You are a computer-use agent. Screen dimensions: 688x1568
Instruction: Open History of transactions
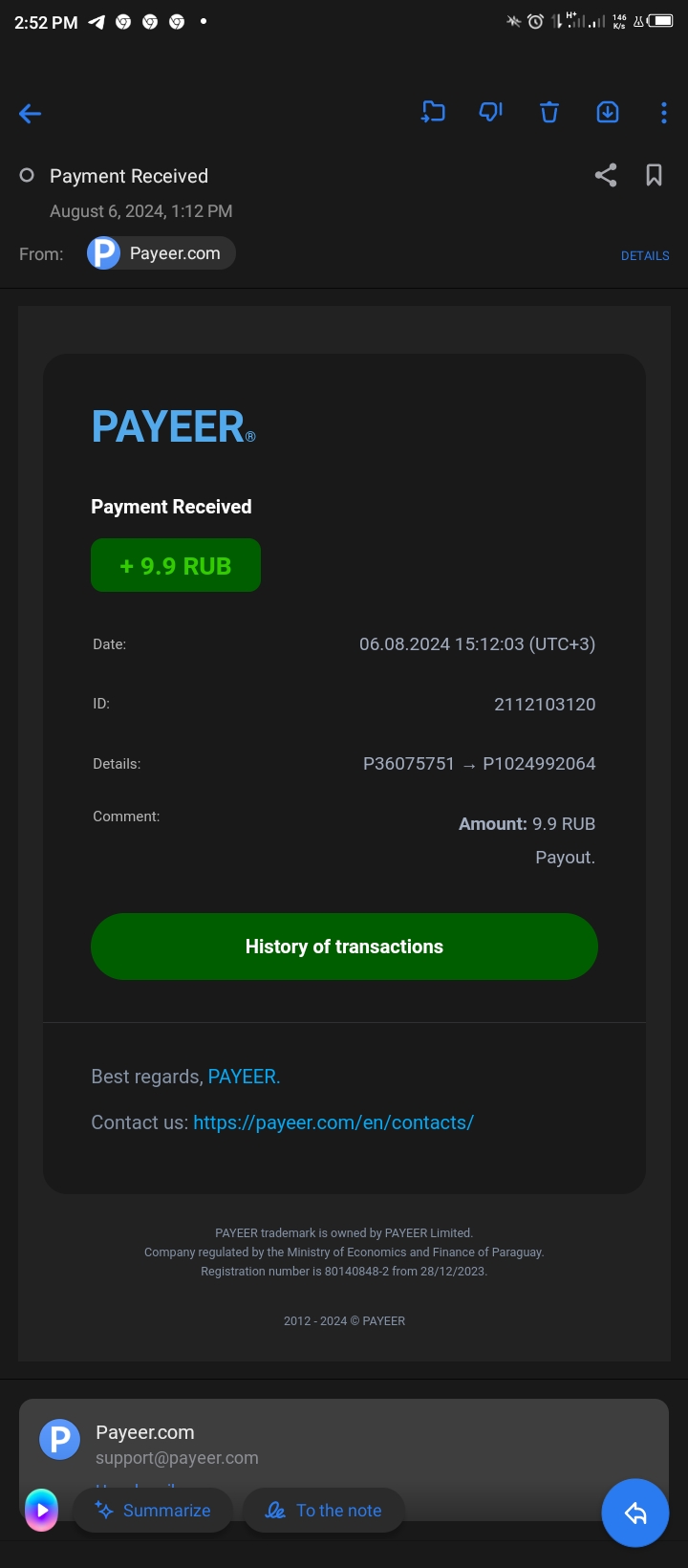[344, 947]
